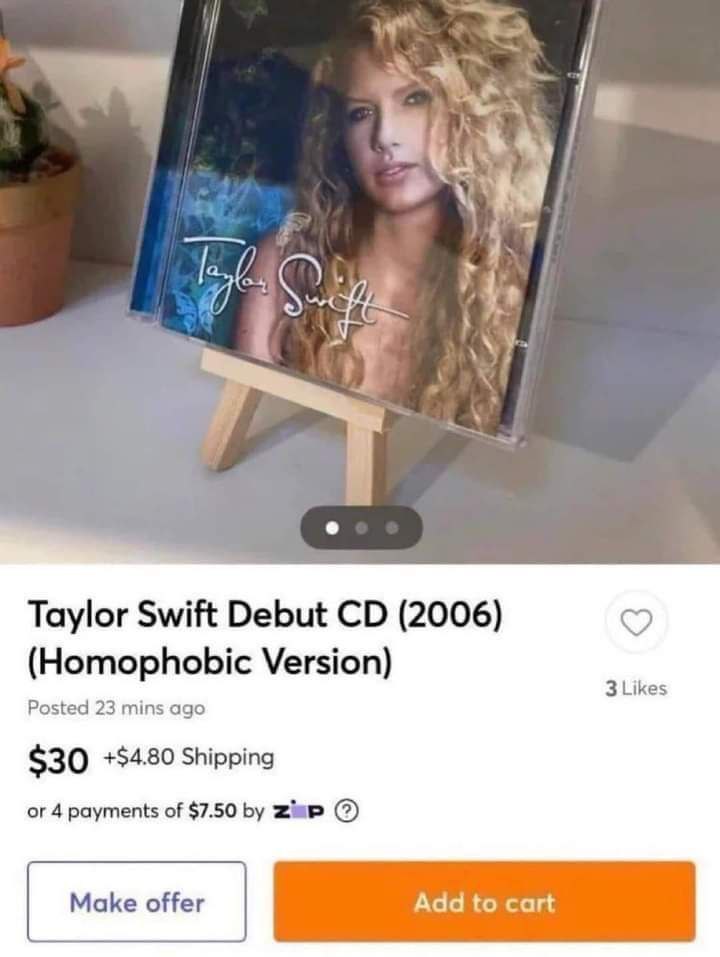Open Zip payment info question mark

[346, 811]
